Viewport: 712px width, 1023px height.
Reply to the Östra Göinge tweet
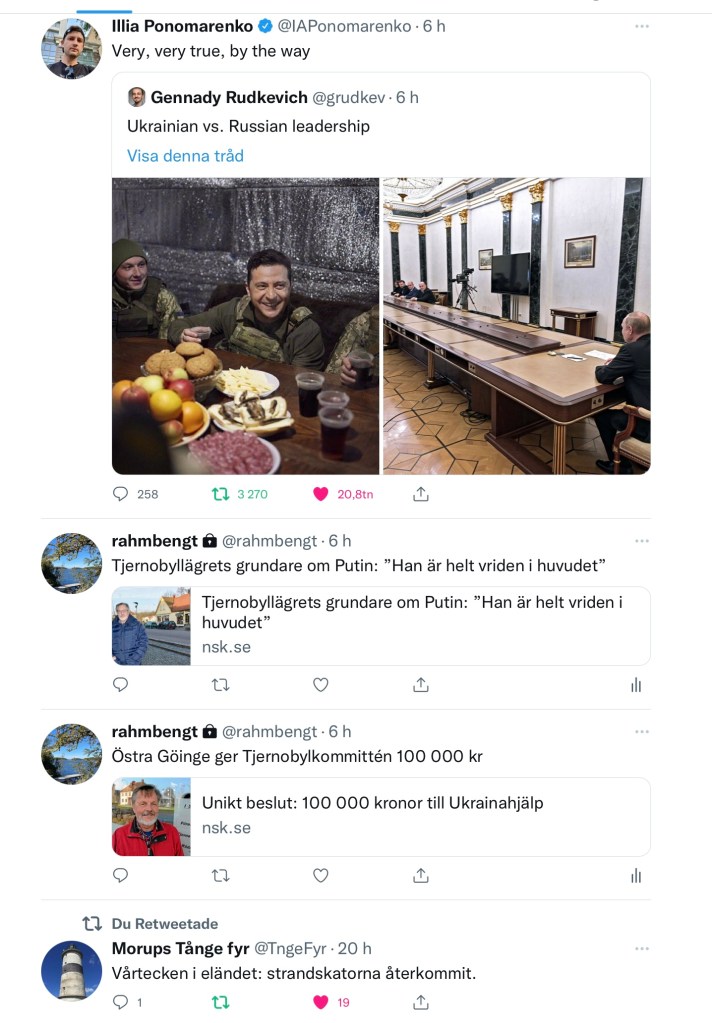pyautogui.click(x=121, y=875)
